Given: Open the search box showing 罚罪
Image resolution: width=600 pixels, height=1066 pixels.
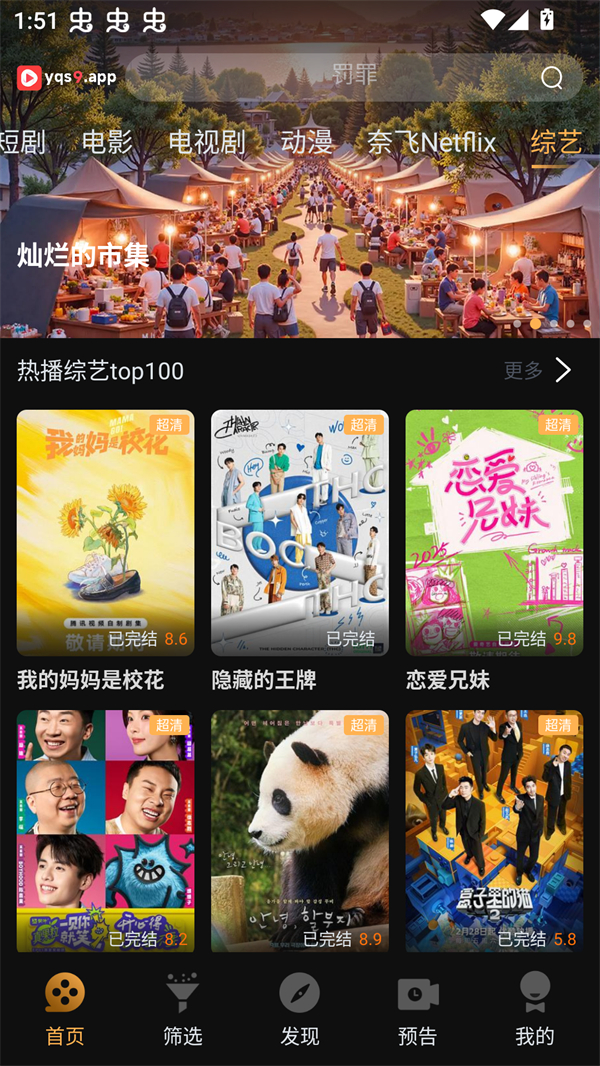Looking at the screenshot, I should [340, 77].
